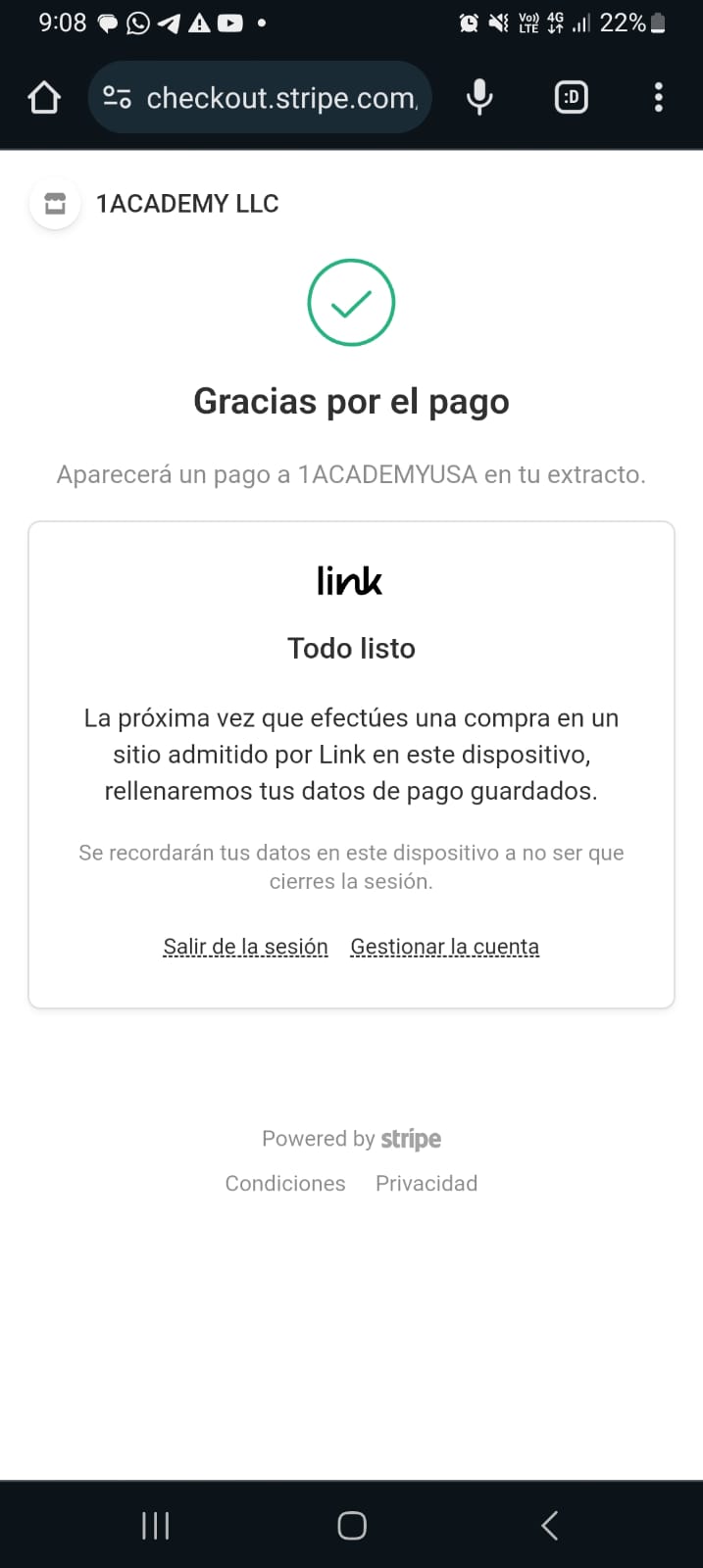Open the browser tab switcher
This screenshot has width=703, height=1568.
tap(572, 97)
